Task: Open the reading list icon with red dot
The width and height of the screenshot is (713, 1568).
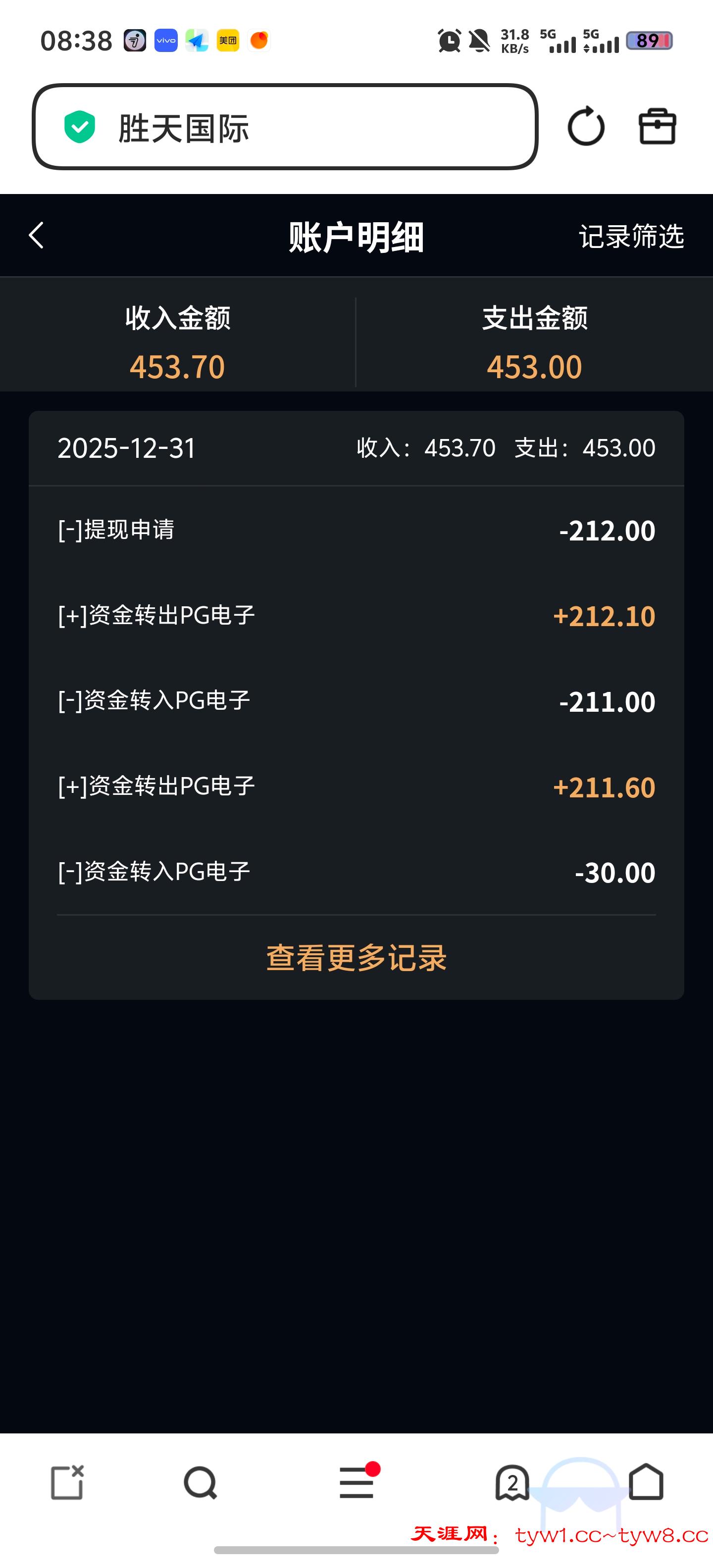Action: click(356, 1483)
